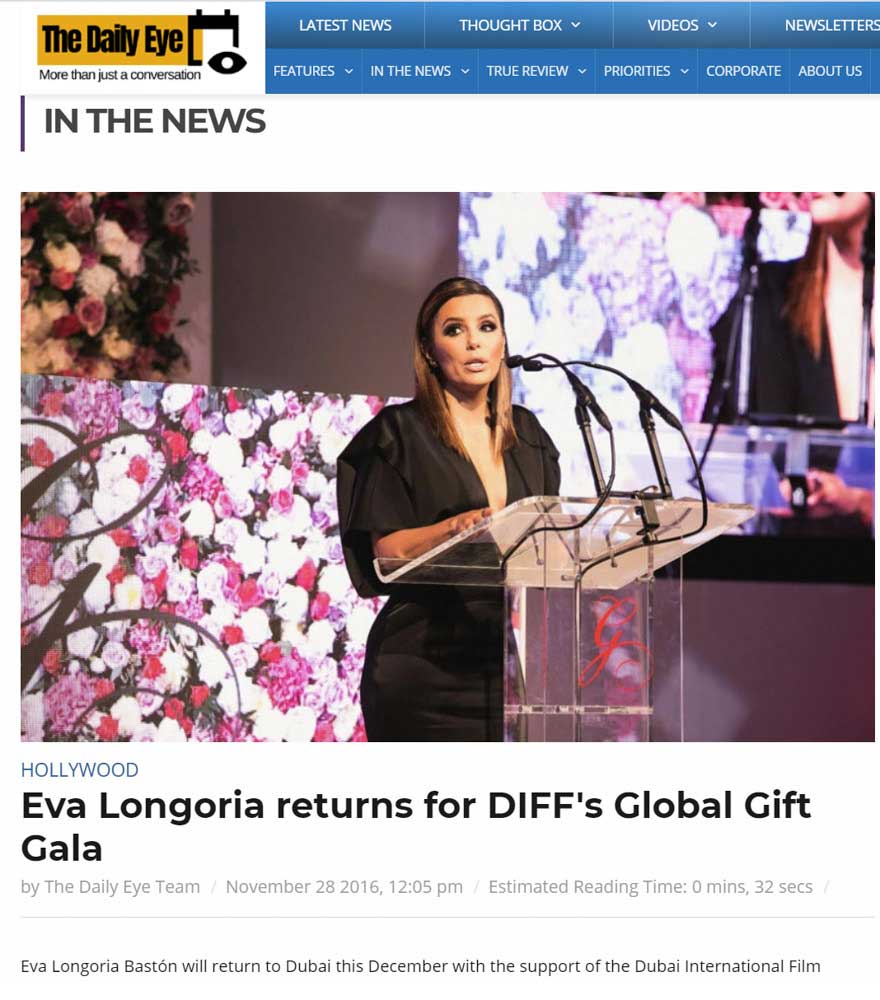Expand the Thought Box menu
The image size is (880, 1000).
coord(519,25)
